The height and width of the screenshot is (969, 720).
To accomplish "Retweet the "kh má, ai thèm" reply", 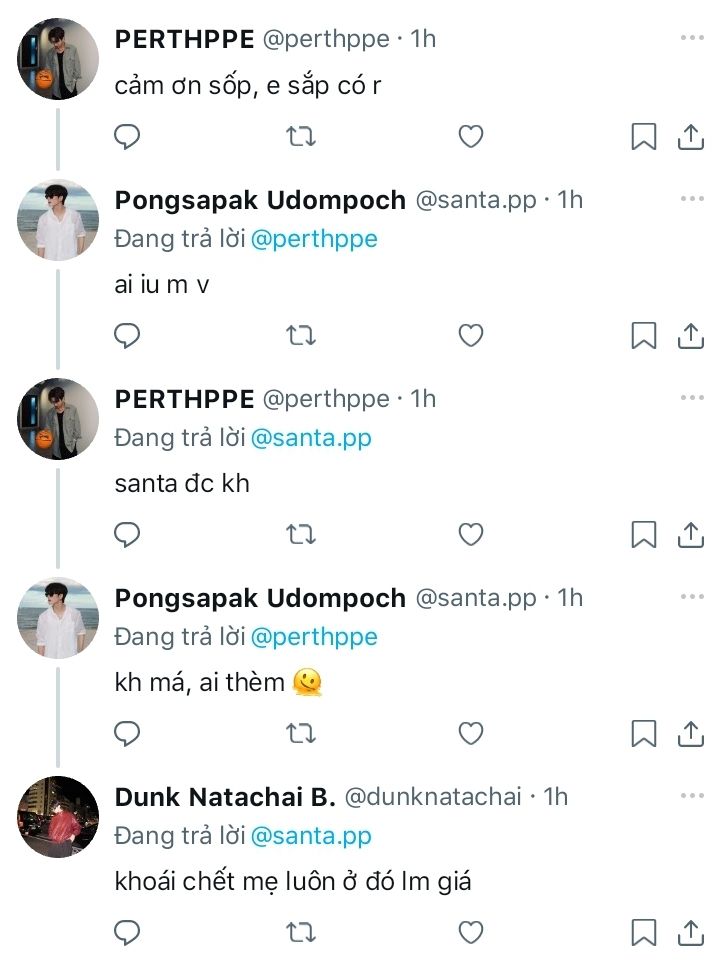I will [x=300, y=734].
